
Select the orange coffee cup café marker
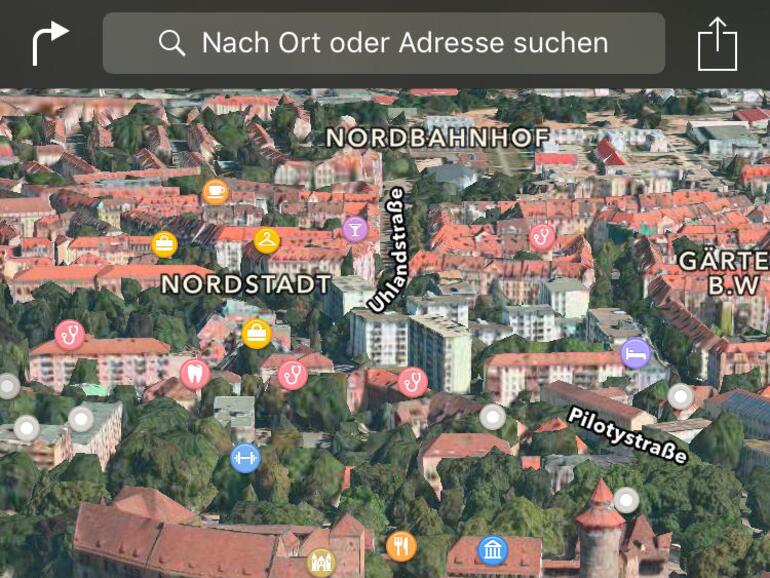point(215,191)
